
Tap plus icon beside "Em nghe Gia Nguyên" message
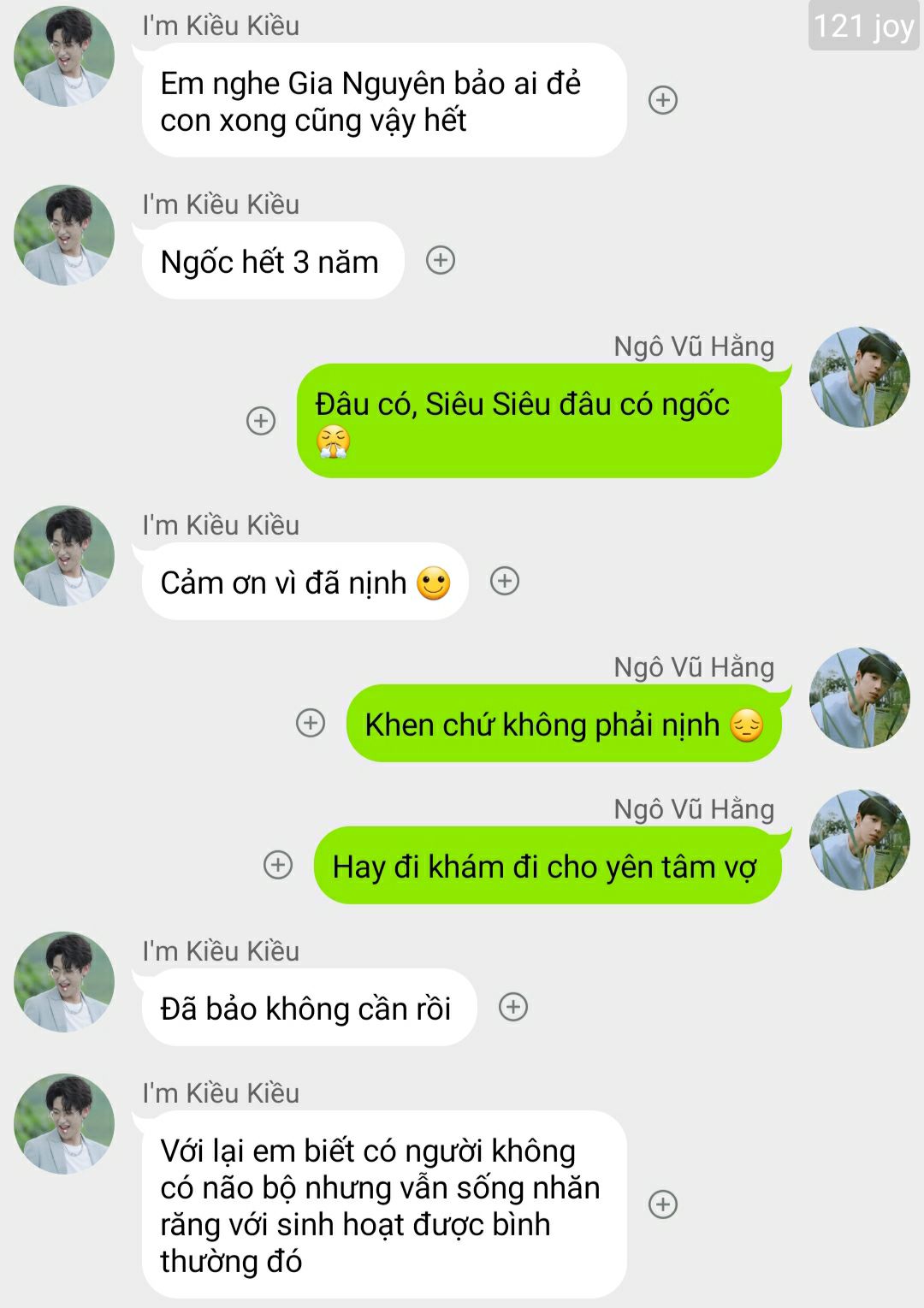663,100
